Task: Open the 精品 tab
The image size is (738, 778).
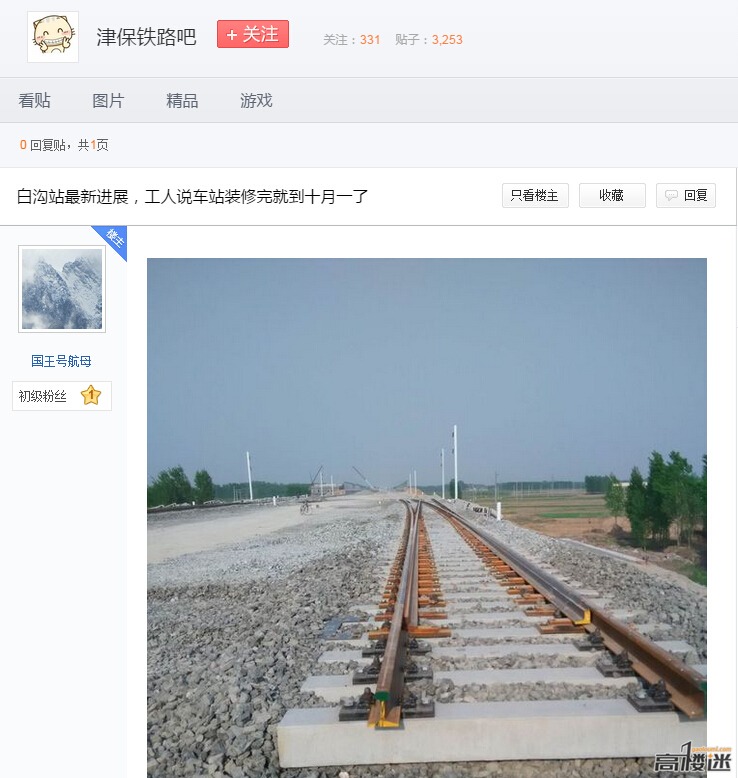Action: [x=182, y=101]
